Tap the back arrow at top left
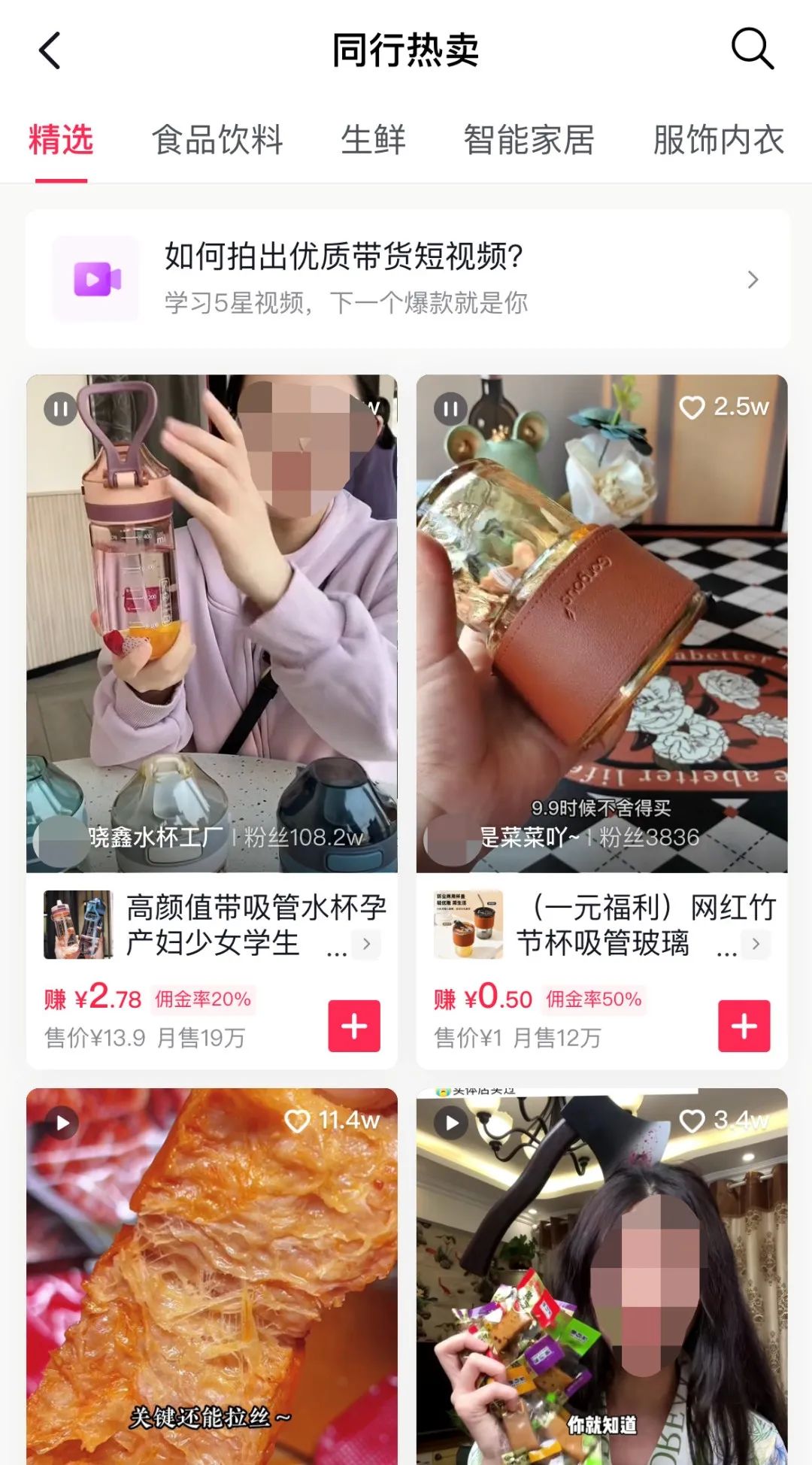 [48, 50]
